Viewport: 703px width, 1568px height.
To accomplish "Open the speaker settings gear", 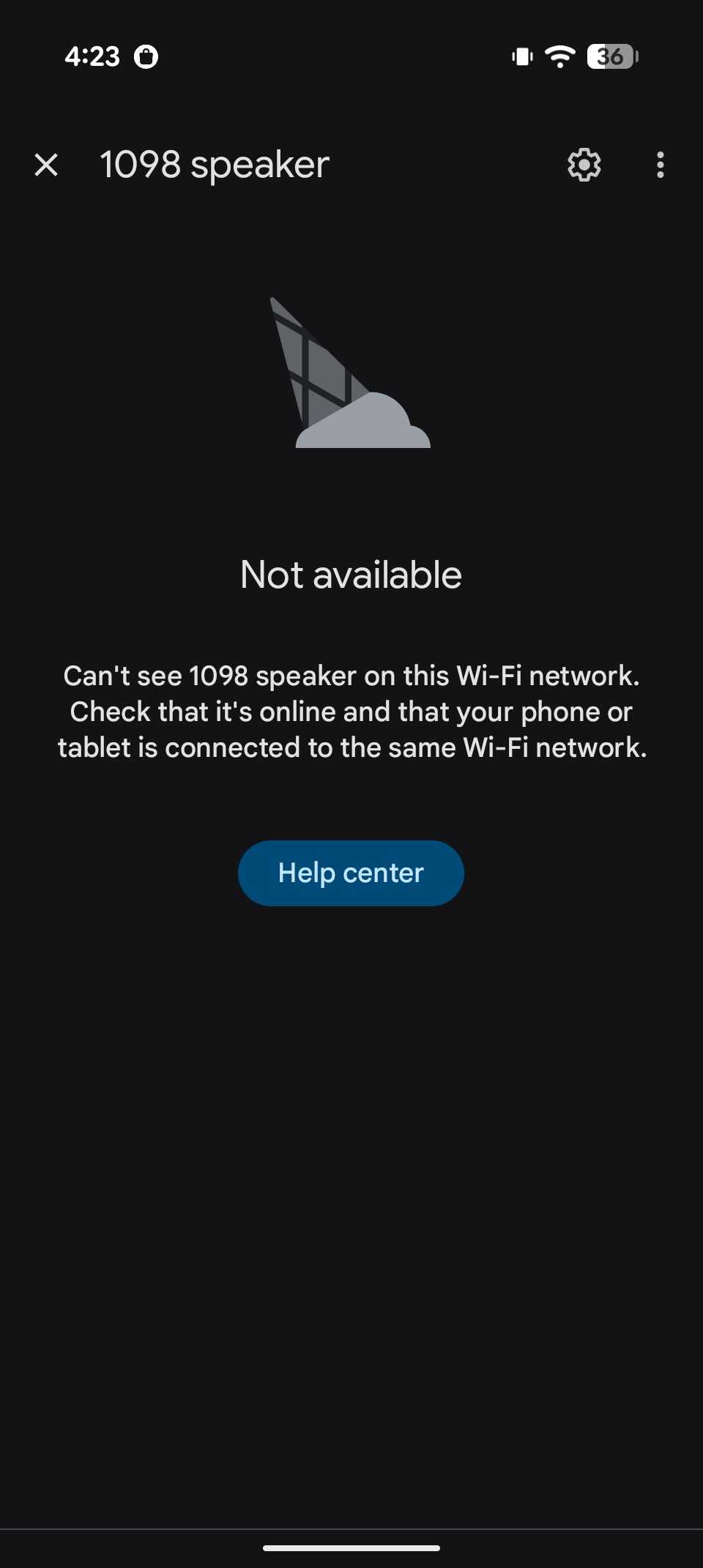I will [x=584, y=165].
